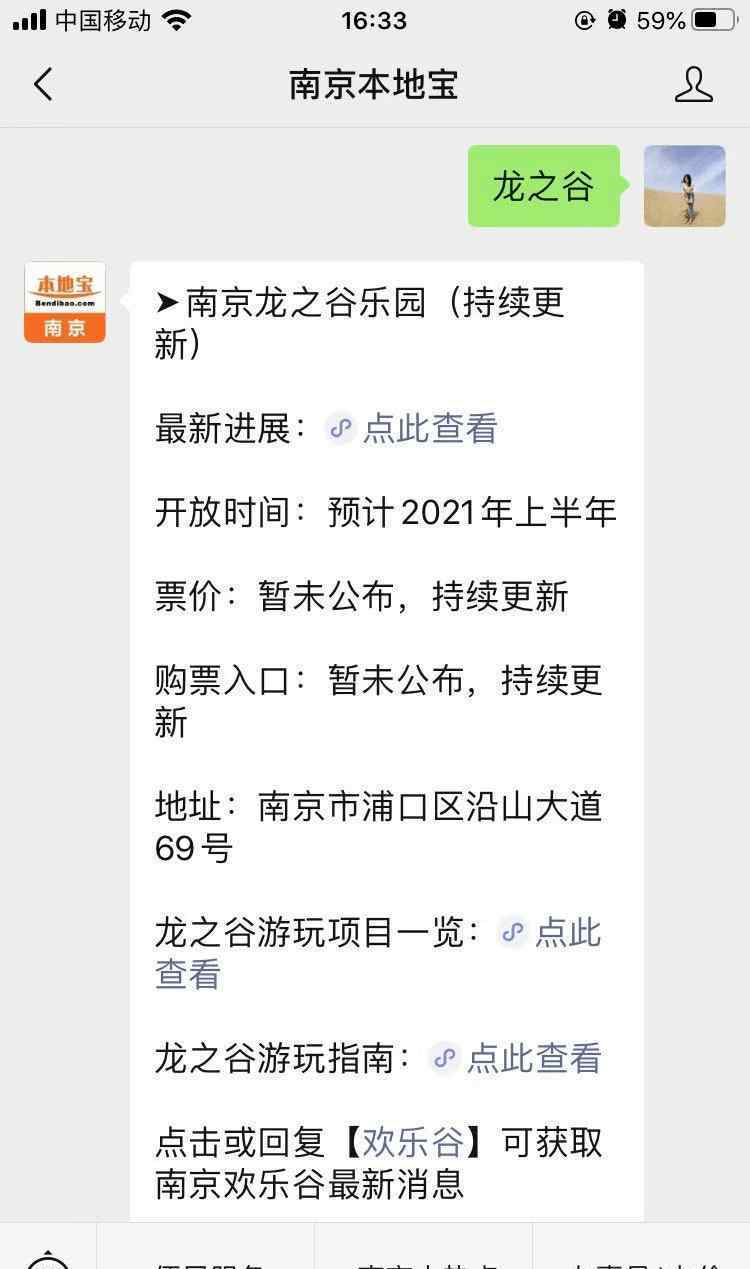Tap the 欢乐谷 keyword link
This screenshot has width=750, height=1269.
tap(412, 1142)
